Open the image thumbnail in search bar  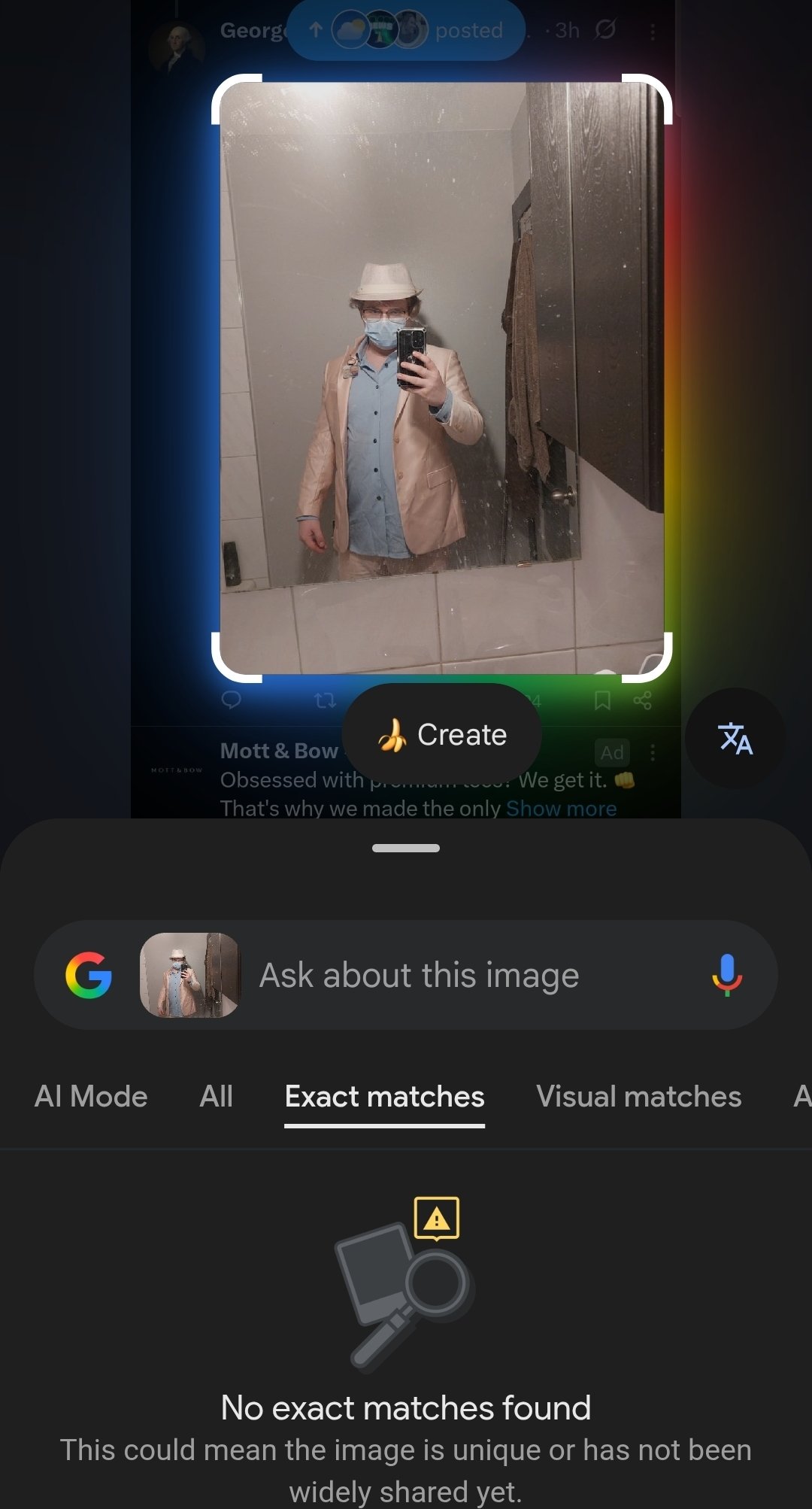[x=189, y=976]
